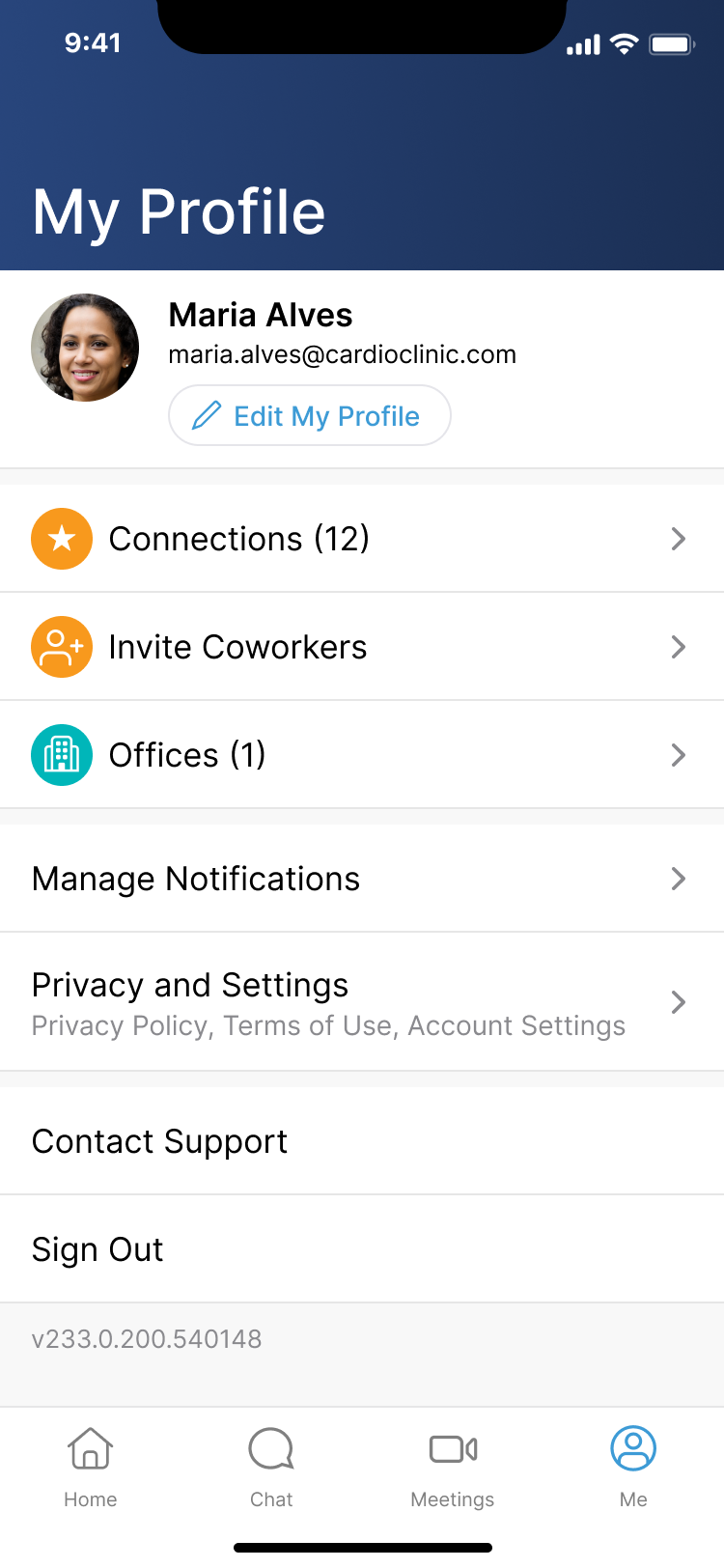
Task: Sign Out of the account
Action: [361, 1249]
